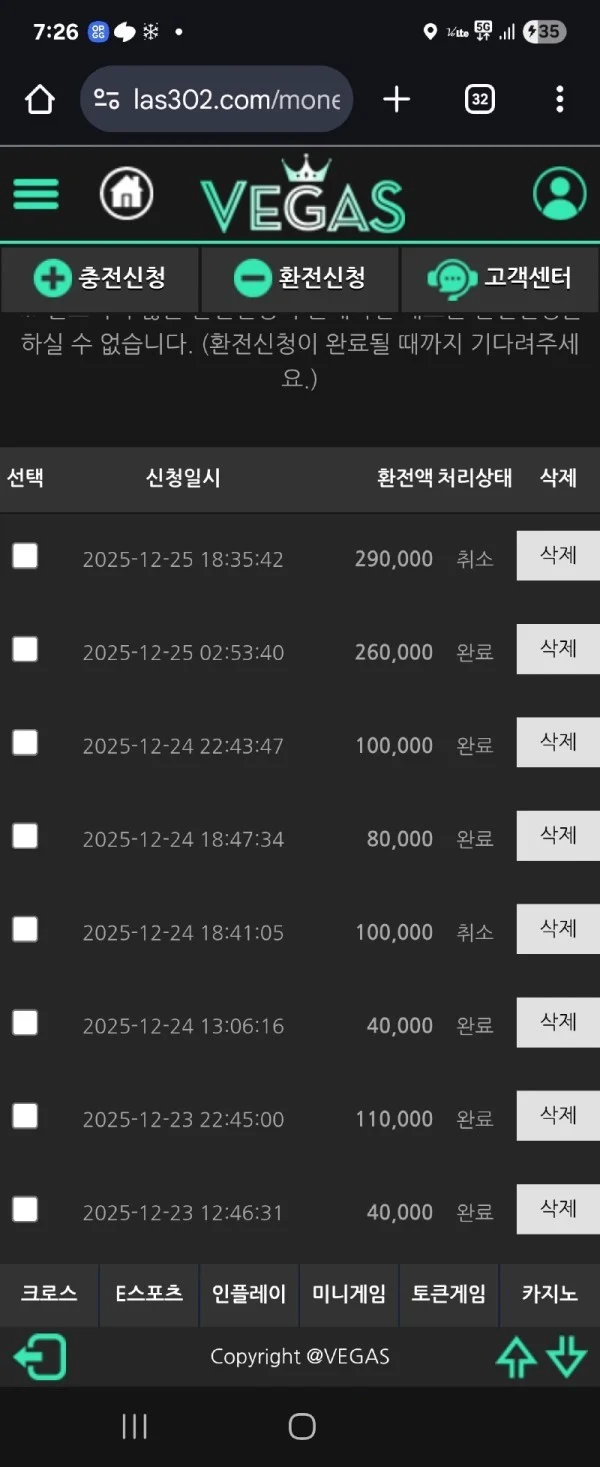Go to the site home icon
The image size is (600, 1467).
[x=126, y=193]
